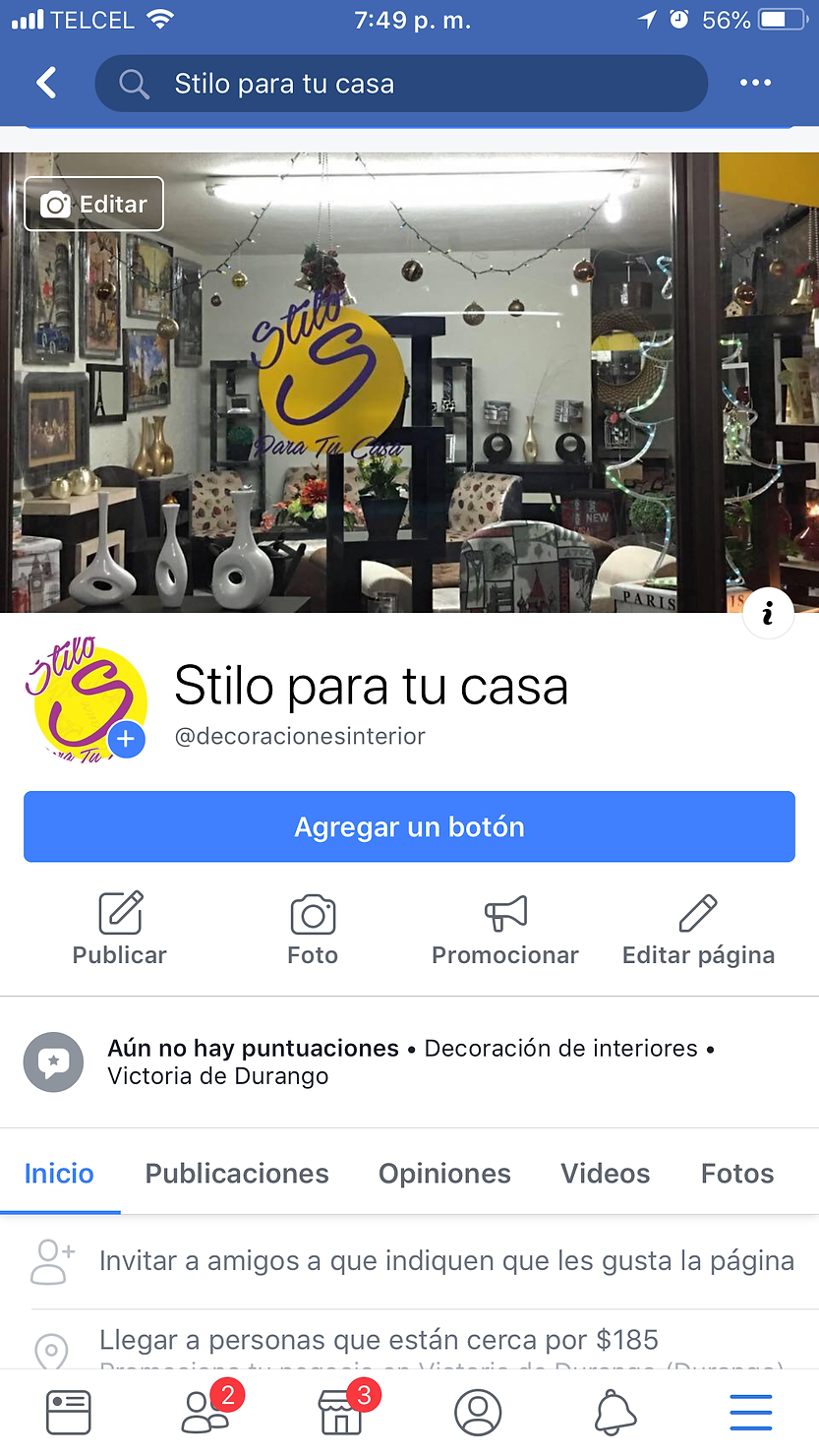Tap Agregar un botón
Image resolution: width=819 pixels, height=1456 pixels.
(409, 826)
